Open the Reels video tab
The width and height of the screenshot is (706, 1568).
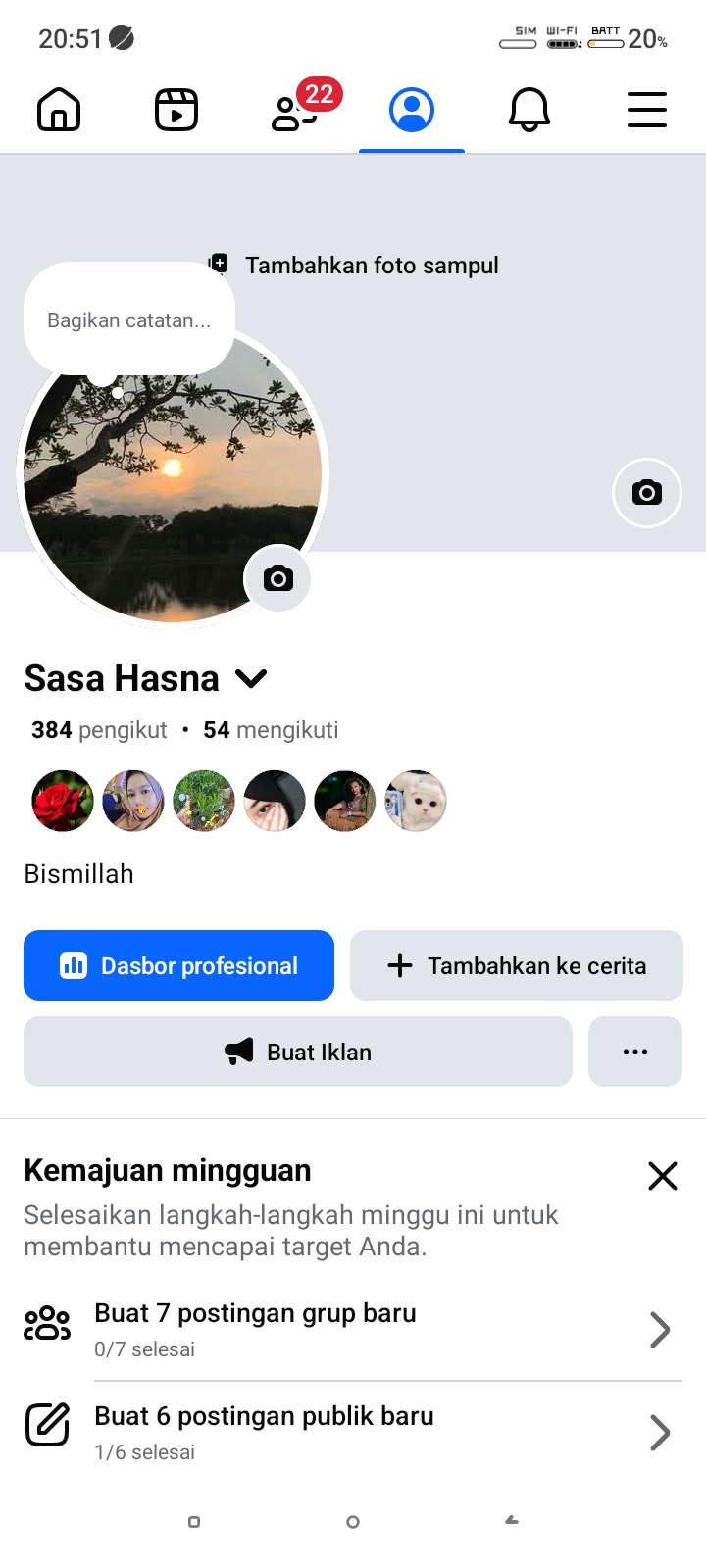pos(176,110)
